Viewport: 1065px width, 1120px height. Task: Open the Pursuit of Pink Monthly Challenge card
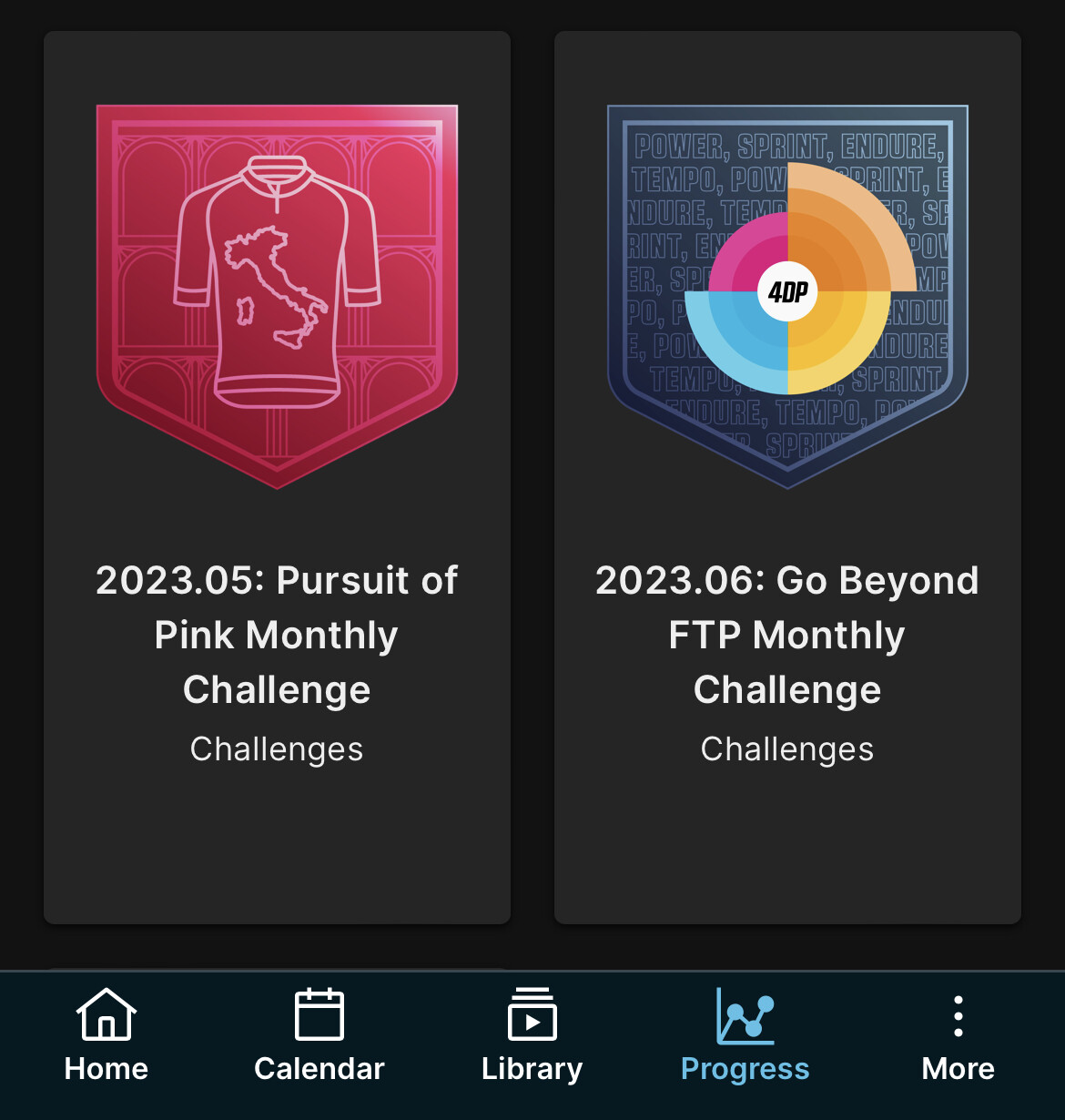pos(277,478)
